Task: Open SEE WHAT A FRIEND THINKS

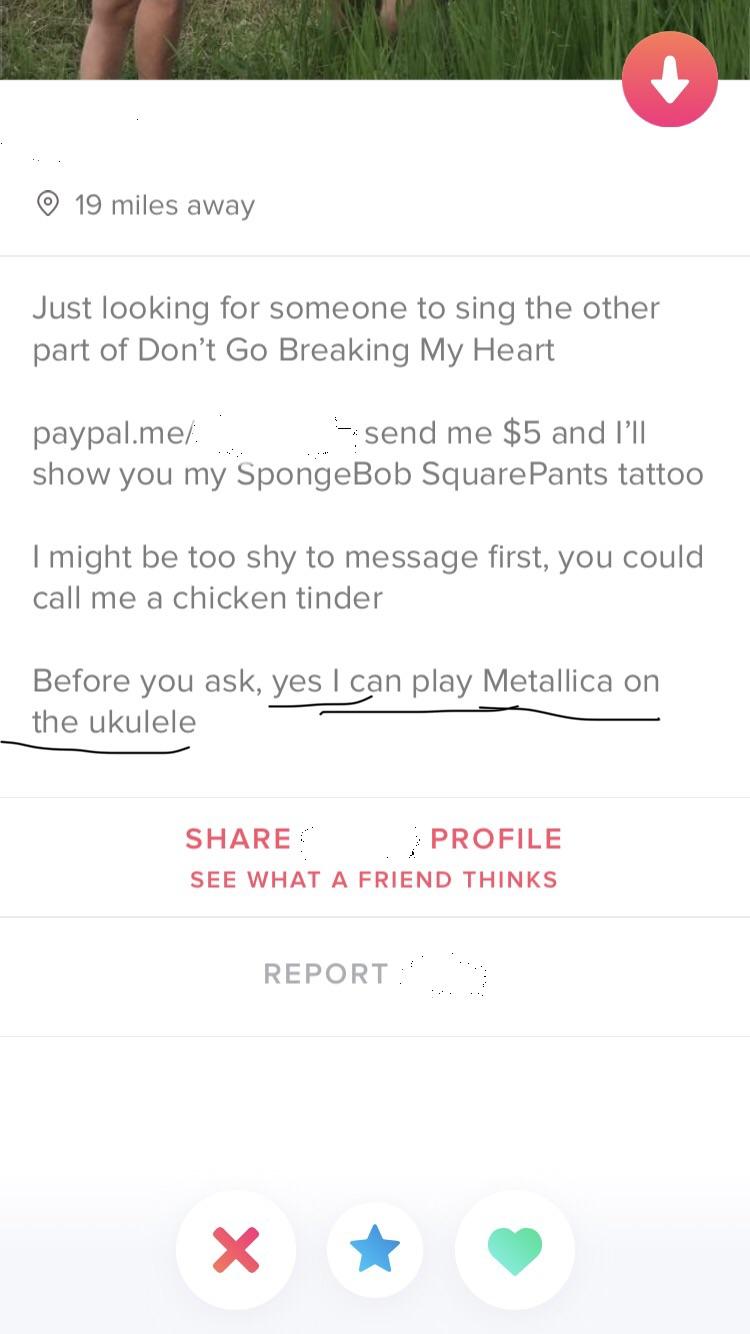Action: pos(374,879)
